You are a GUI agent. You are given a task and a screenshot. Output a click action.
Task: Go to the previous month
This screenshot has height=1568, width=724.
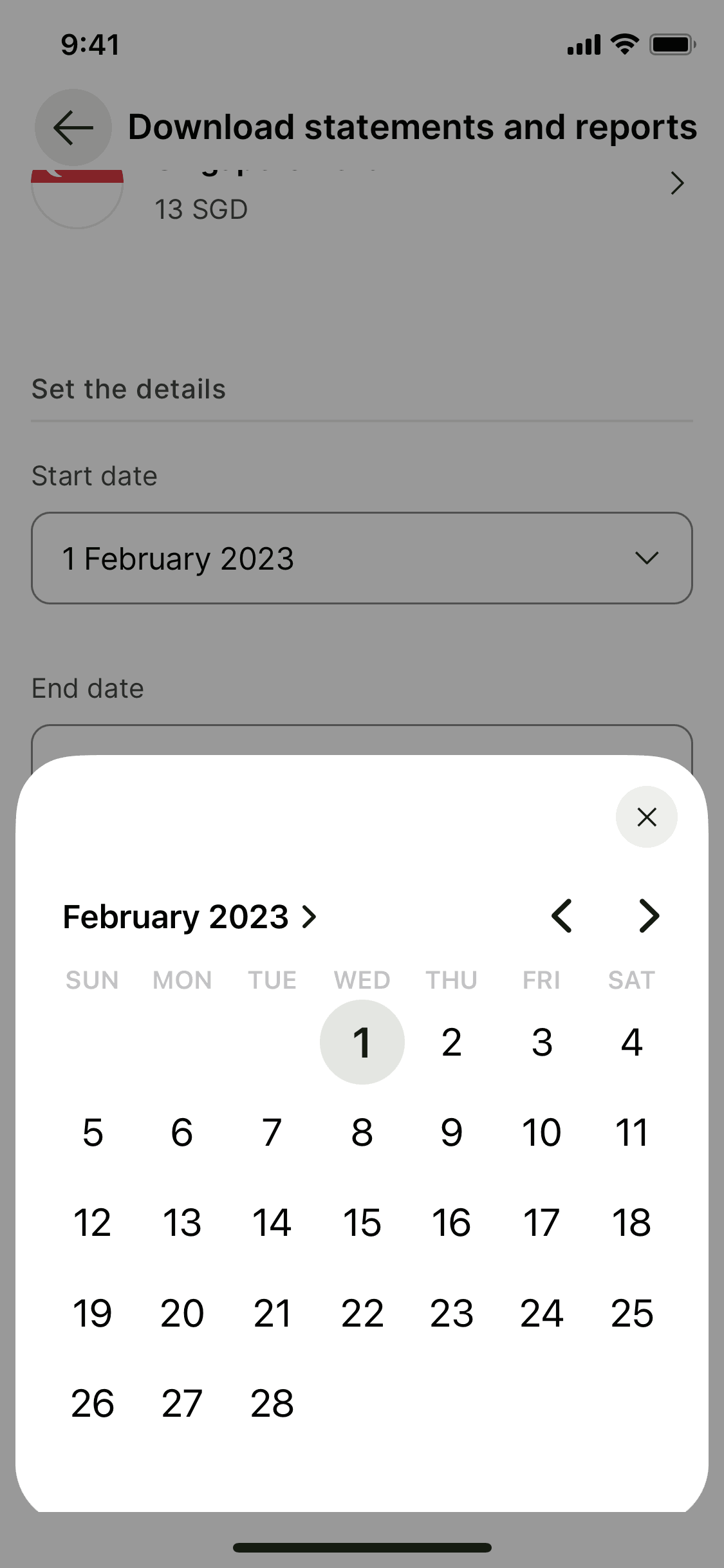562,916
